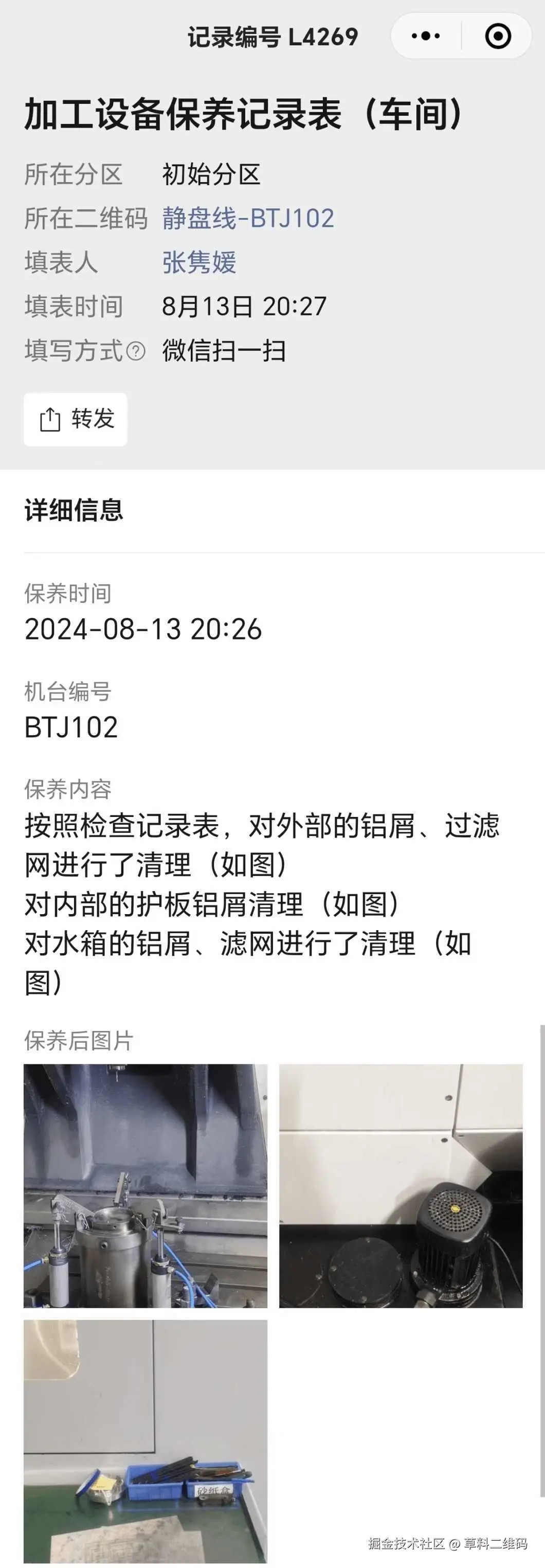This screenshot has height=1568, width=545.
Task: Open the mini program more-options menu
Action: click(x=426, y=37)
